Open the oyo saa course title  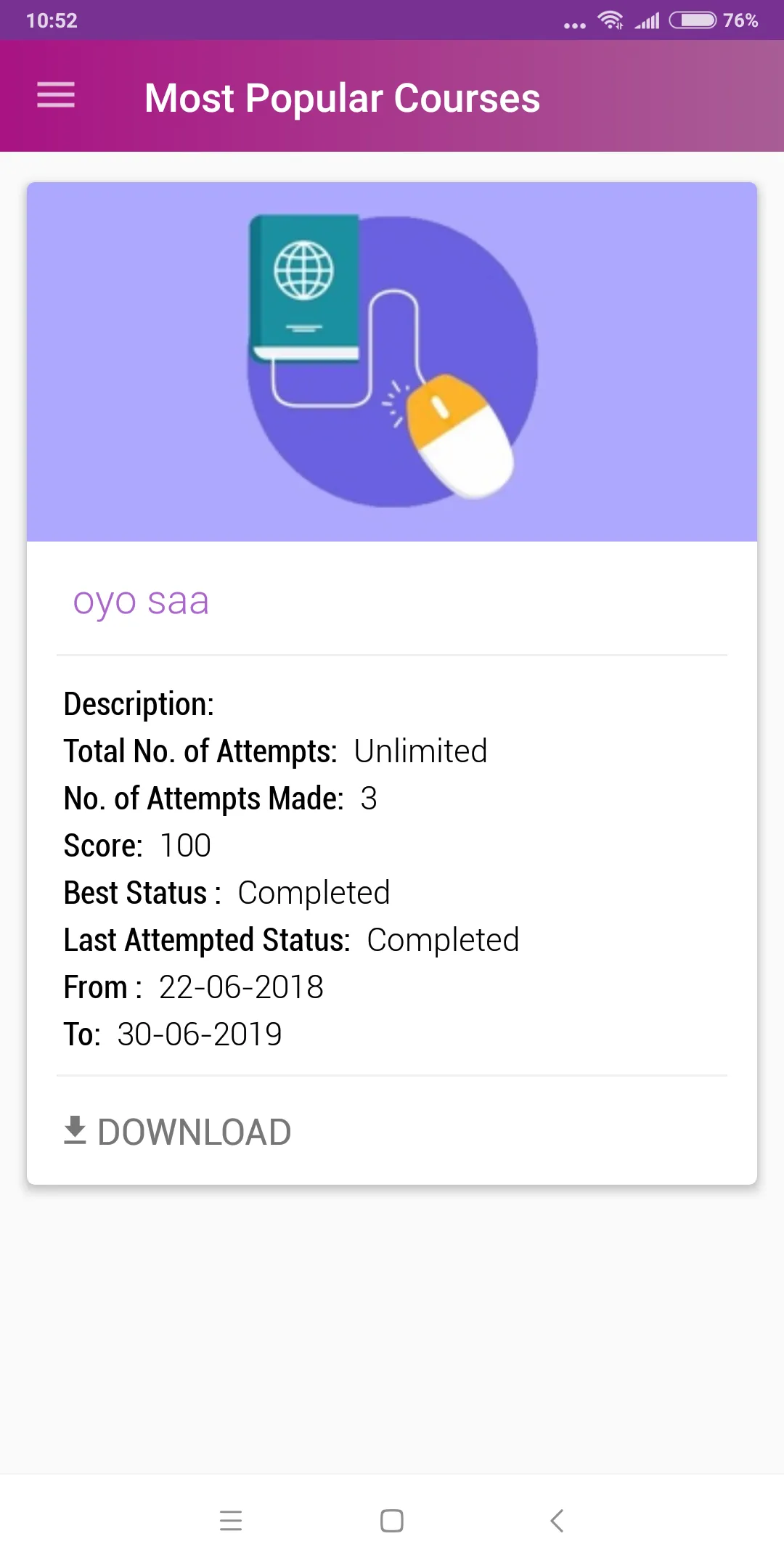[141, 601]
